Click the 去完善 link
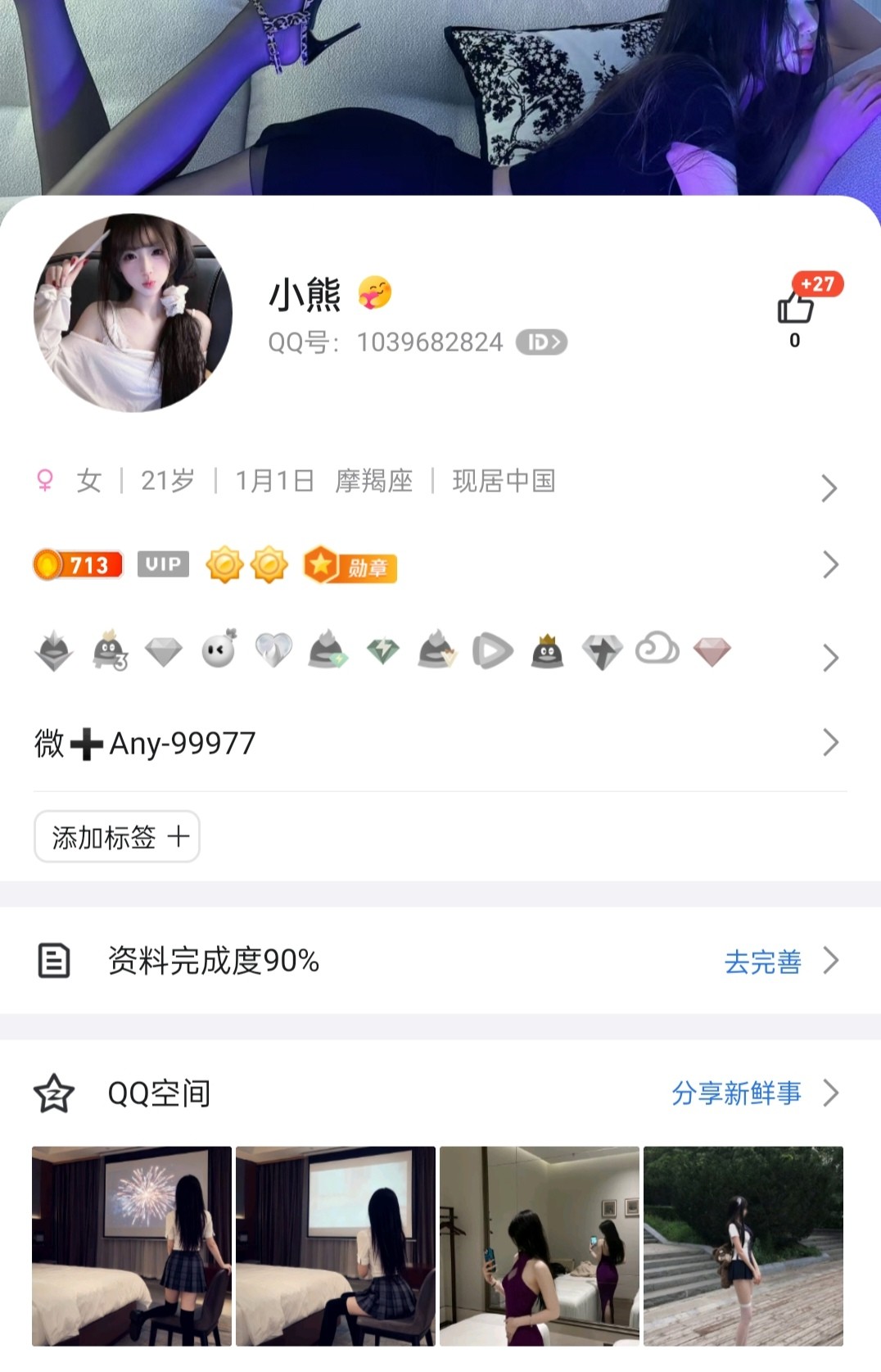 (765, 963)
